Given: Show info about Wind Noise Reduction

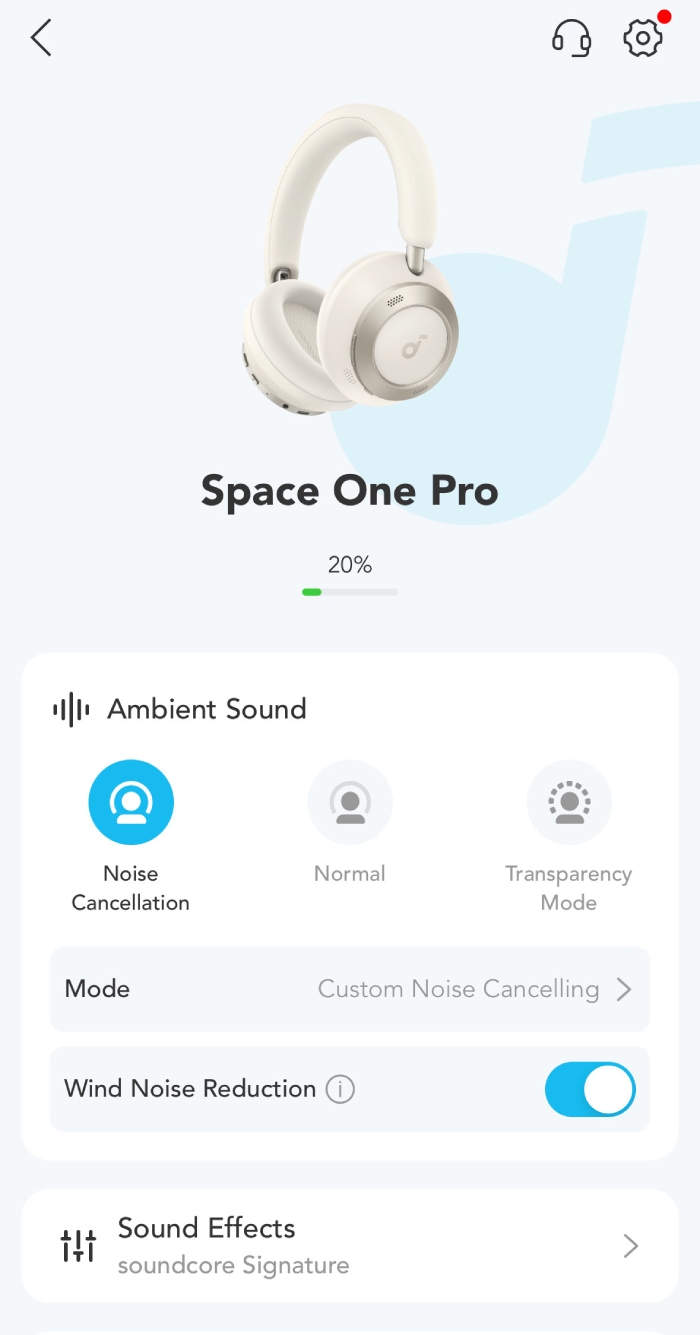Looking at the screenshot, I should pyautogui.click(x=340, y=1089).
